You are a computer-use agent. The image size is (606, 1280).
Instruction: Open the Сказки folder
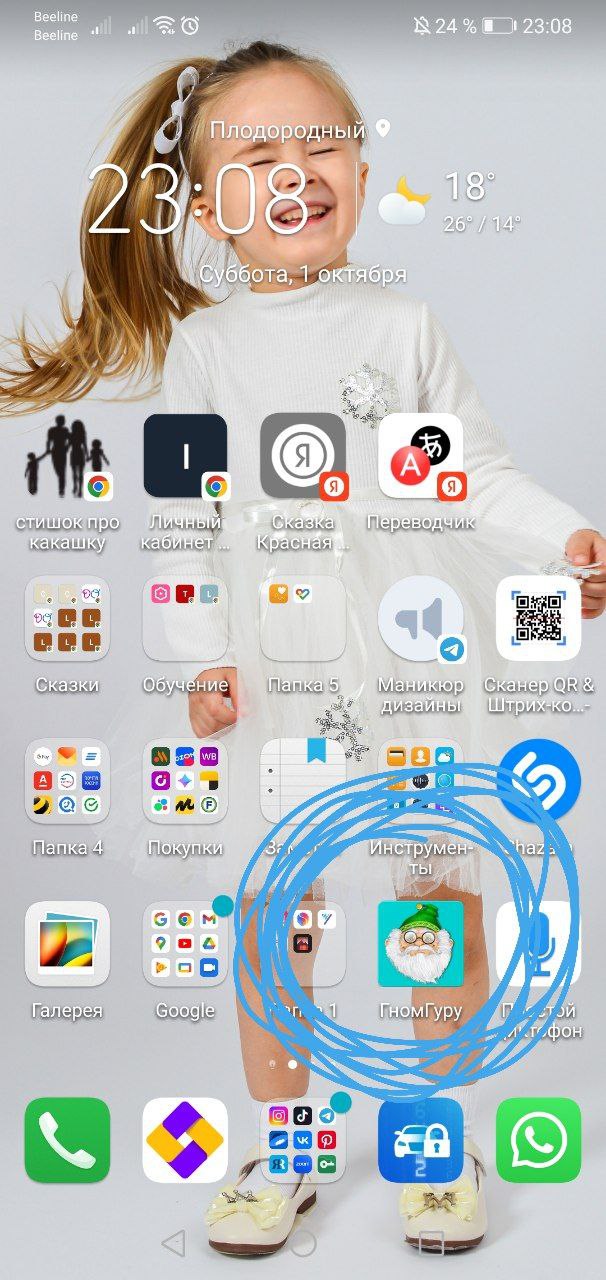(67, 619)
